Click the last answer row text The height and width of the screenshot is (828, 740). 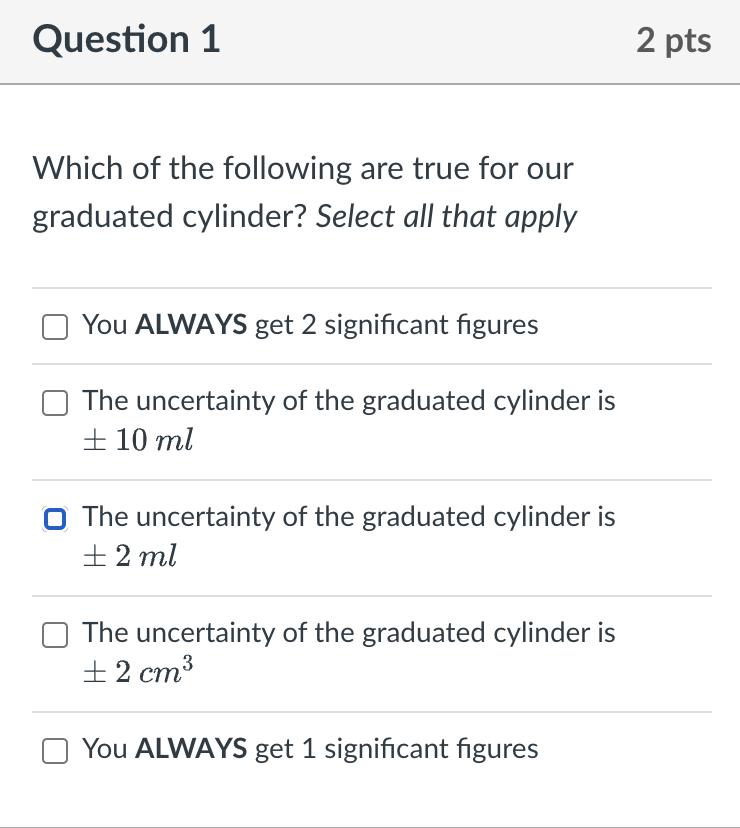310,748
